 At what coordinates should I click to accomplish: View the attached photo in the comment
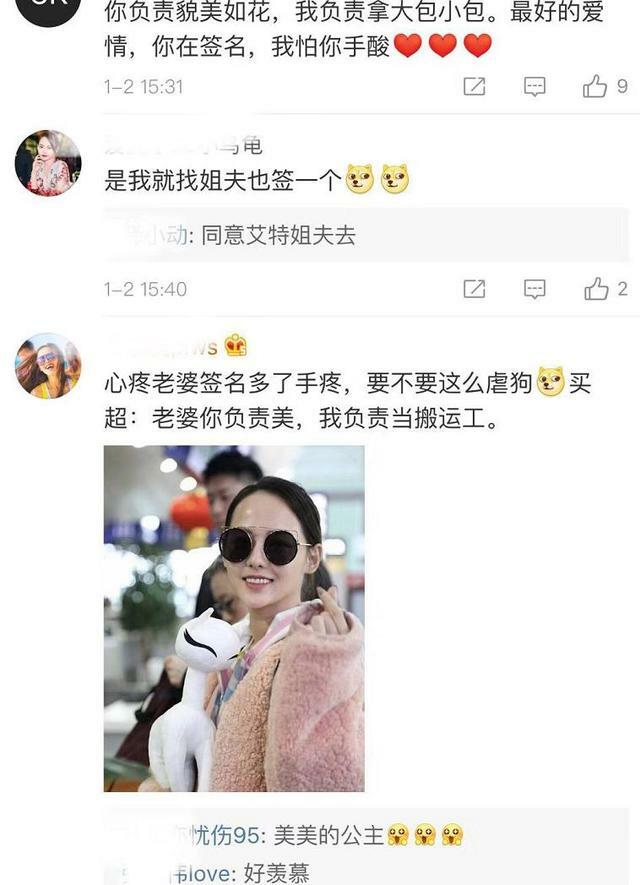pyautogui.click(x=234, y=618)
